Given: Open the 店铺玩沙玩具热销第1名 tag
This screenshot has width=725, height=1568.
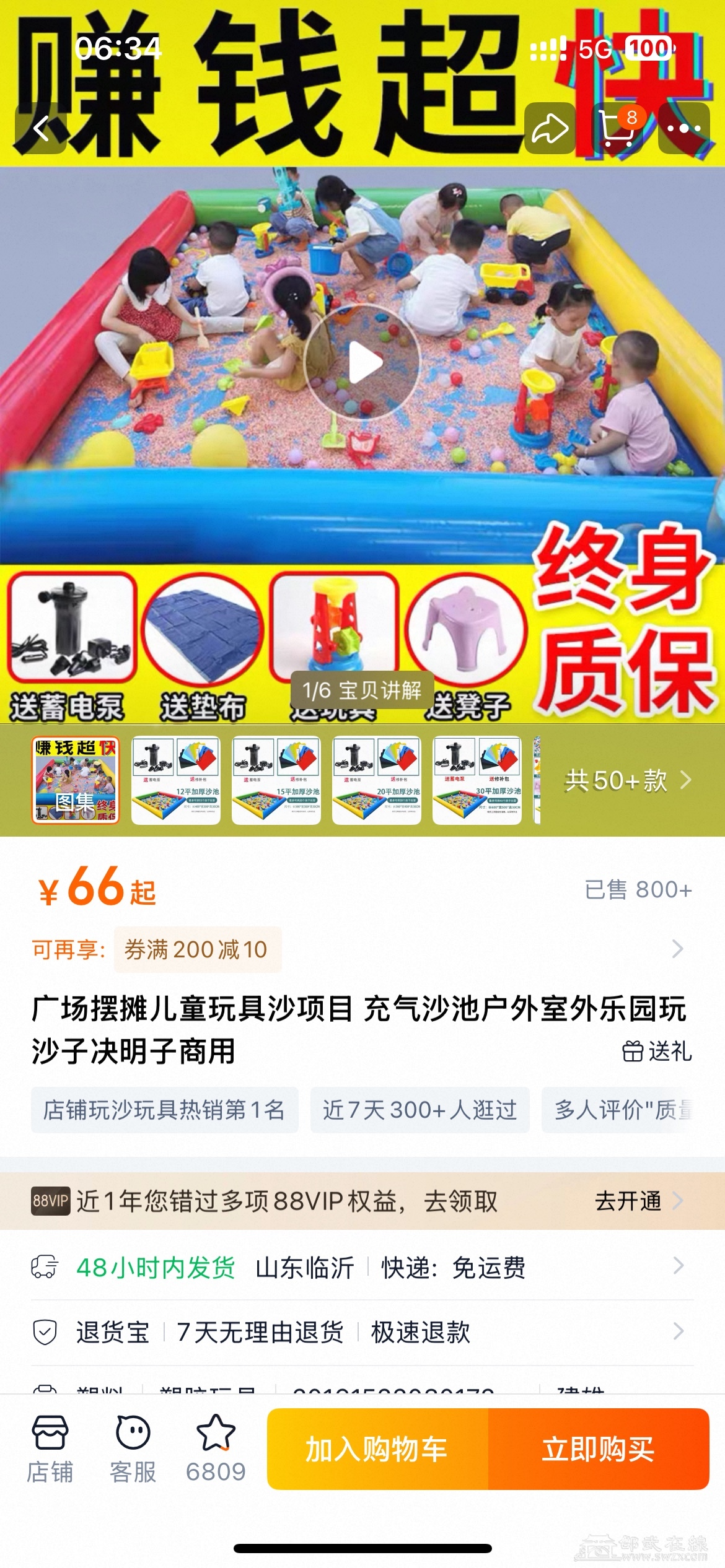Looking at the screenshot, I should click(x=164, y=1110).
